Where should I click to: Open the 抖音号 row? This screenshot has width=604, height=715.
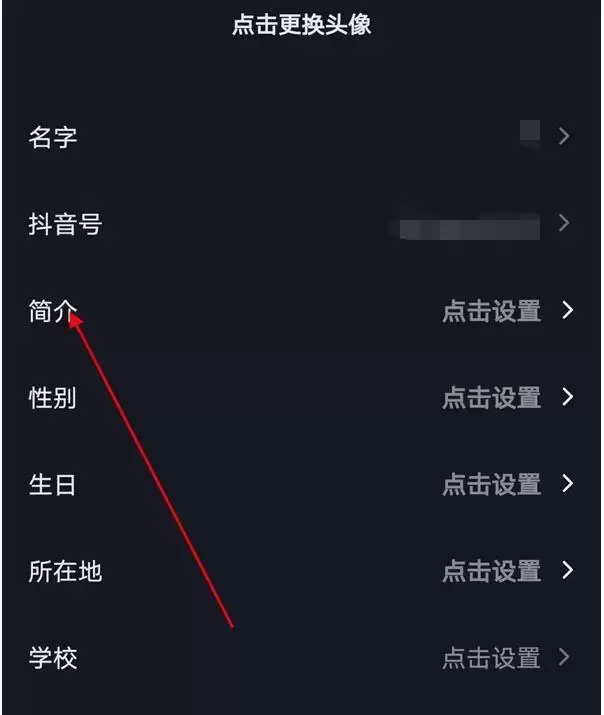pos(300,224)
